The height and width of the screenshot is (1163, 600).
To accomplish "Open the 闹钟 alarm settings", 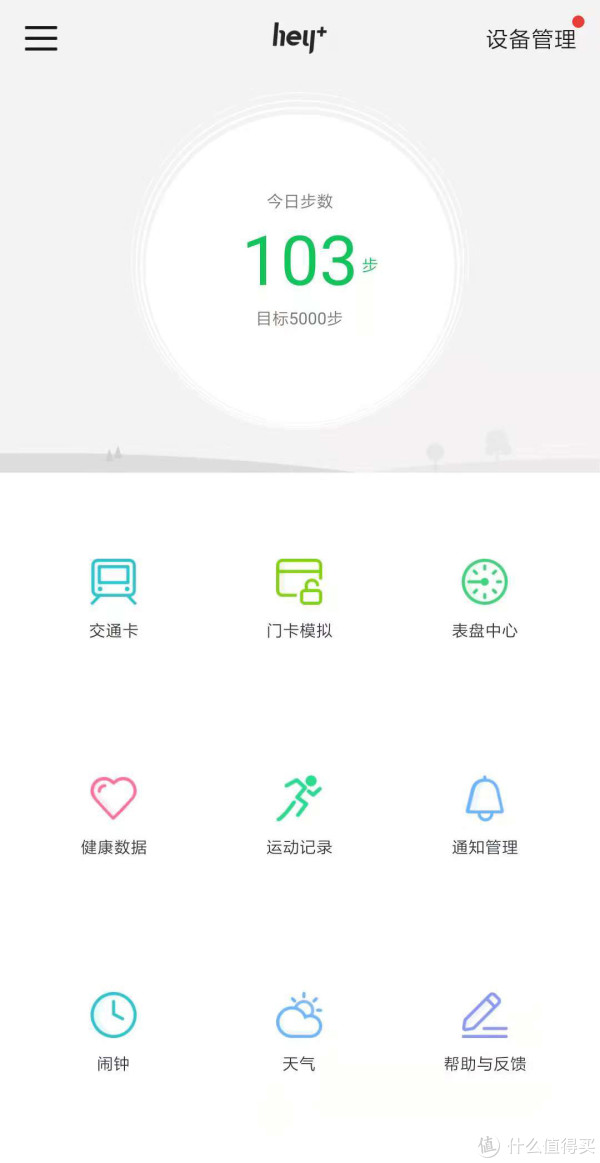I will [113, 1030].
